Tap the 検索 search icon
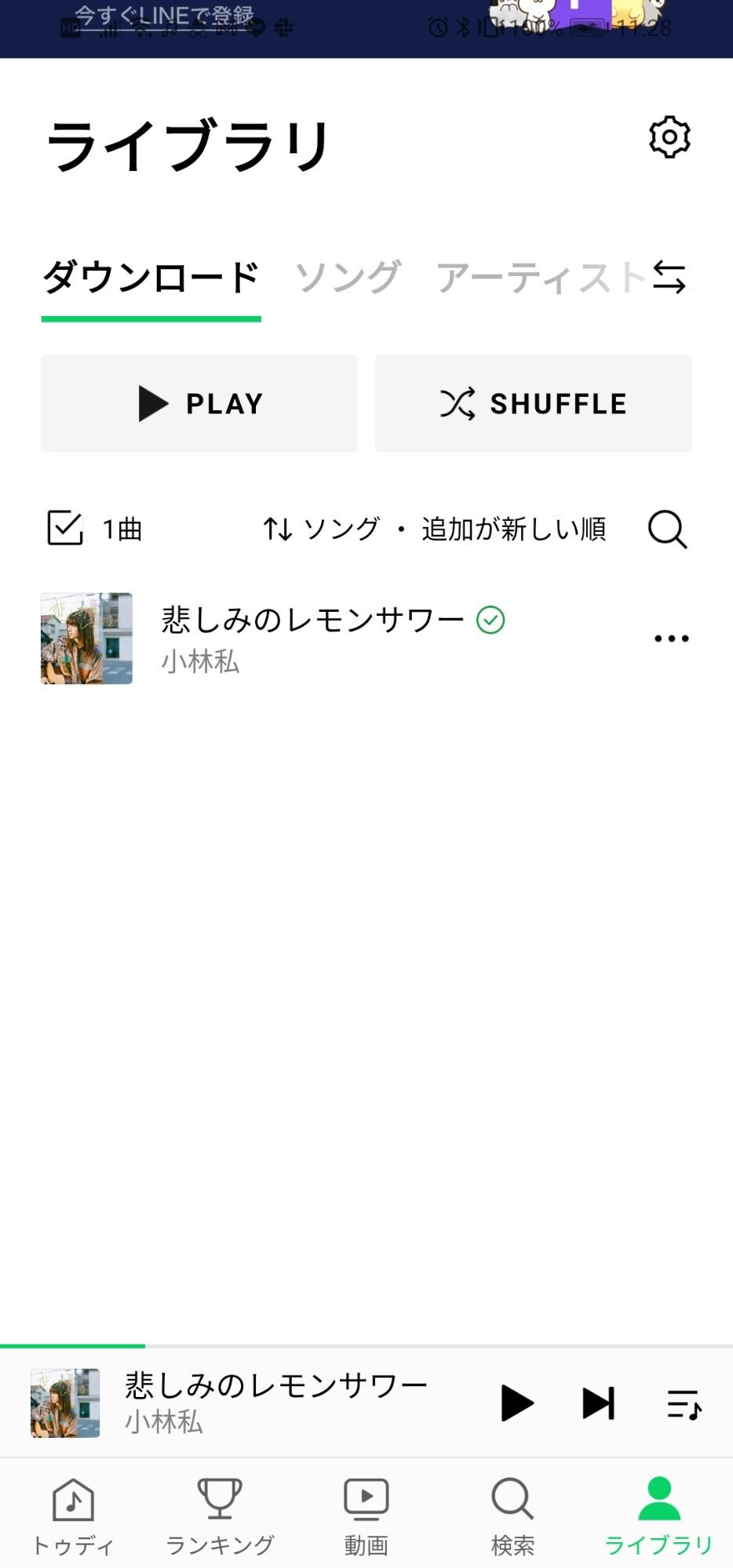Image resolution: width=733 pixels, height=1568 pixels. (x=512, y=1505)
